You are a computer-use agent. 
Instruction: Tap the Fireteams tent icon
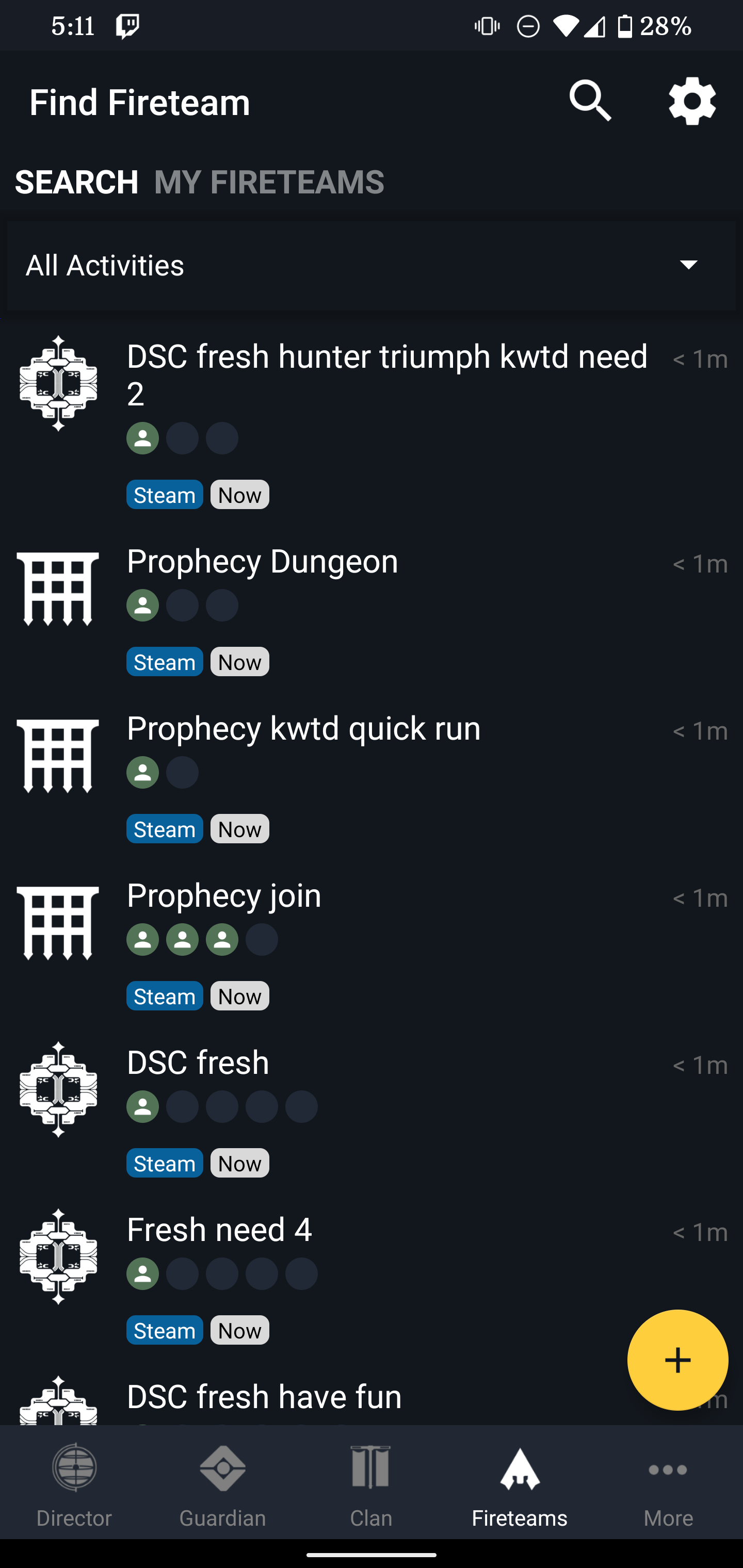[520, 1468]
